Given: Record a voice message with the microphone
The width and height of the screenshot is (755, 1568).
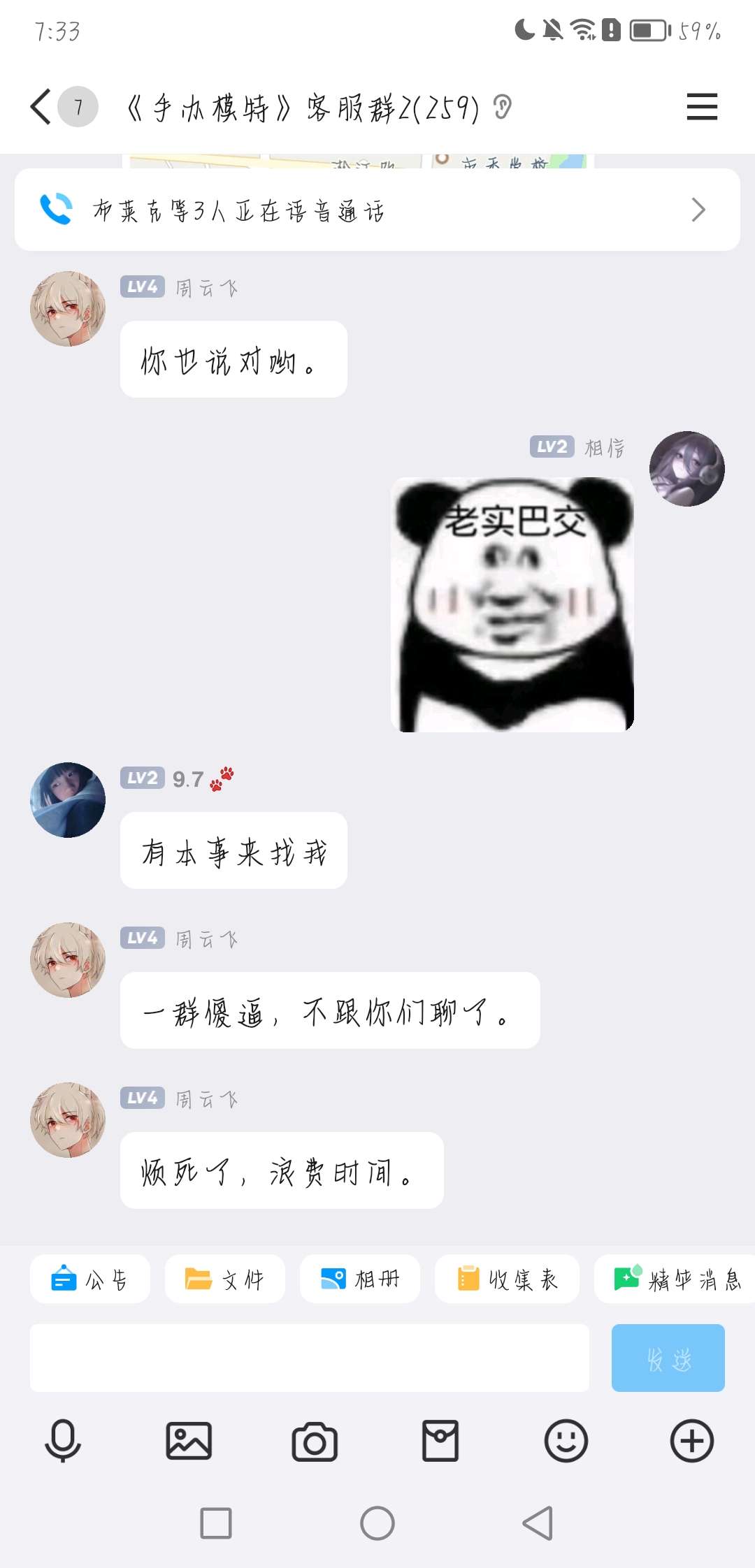Looking at the screenshot, I should pyautogui.click(x=63, y=1441).
